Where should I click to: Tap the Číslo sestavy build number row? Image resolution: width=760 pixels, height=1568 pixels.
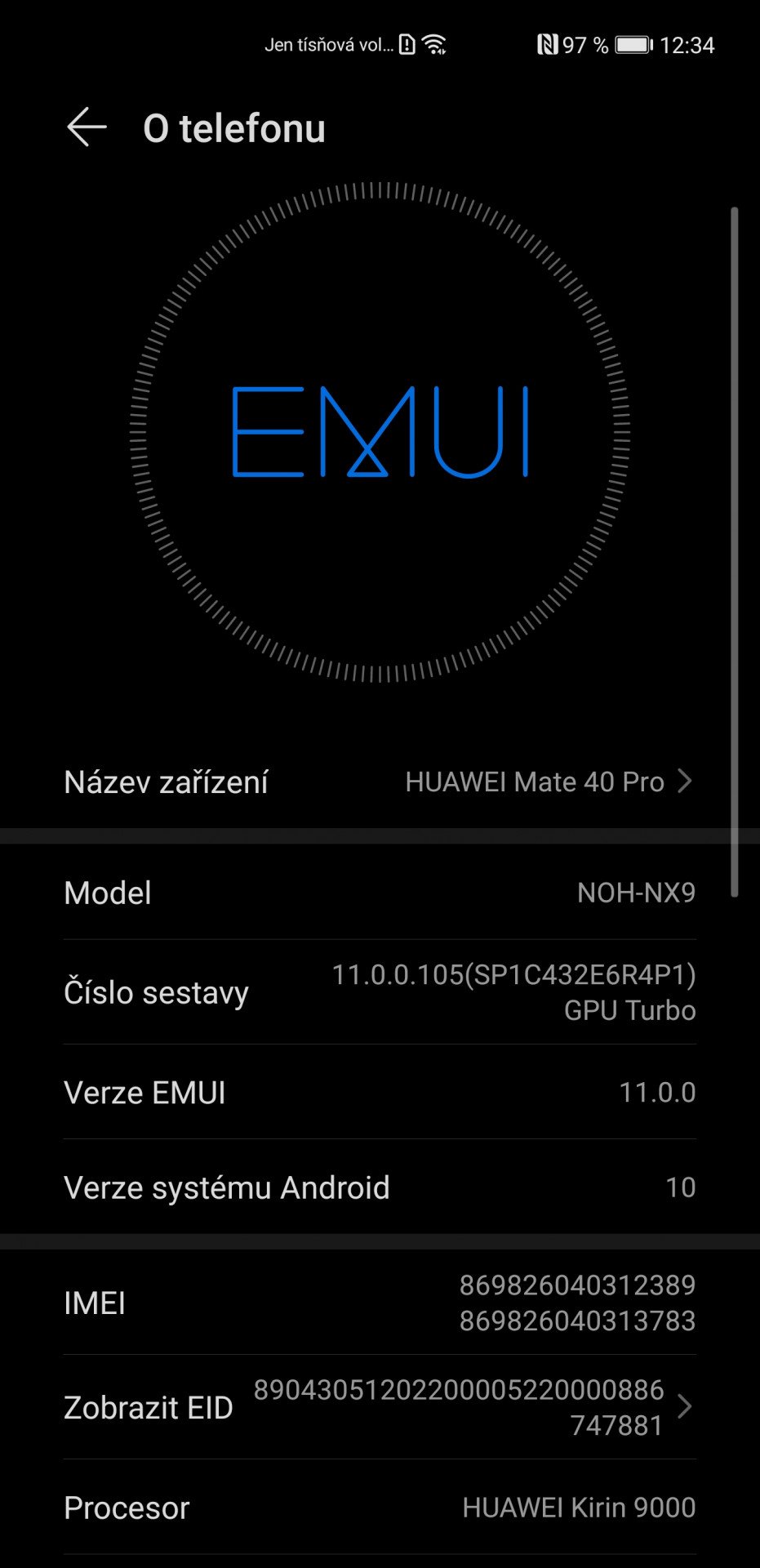tap(380, 992)
